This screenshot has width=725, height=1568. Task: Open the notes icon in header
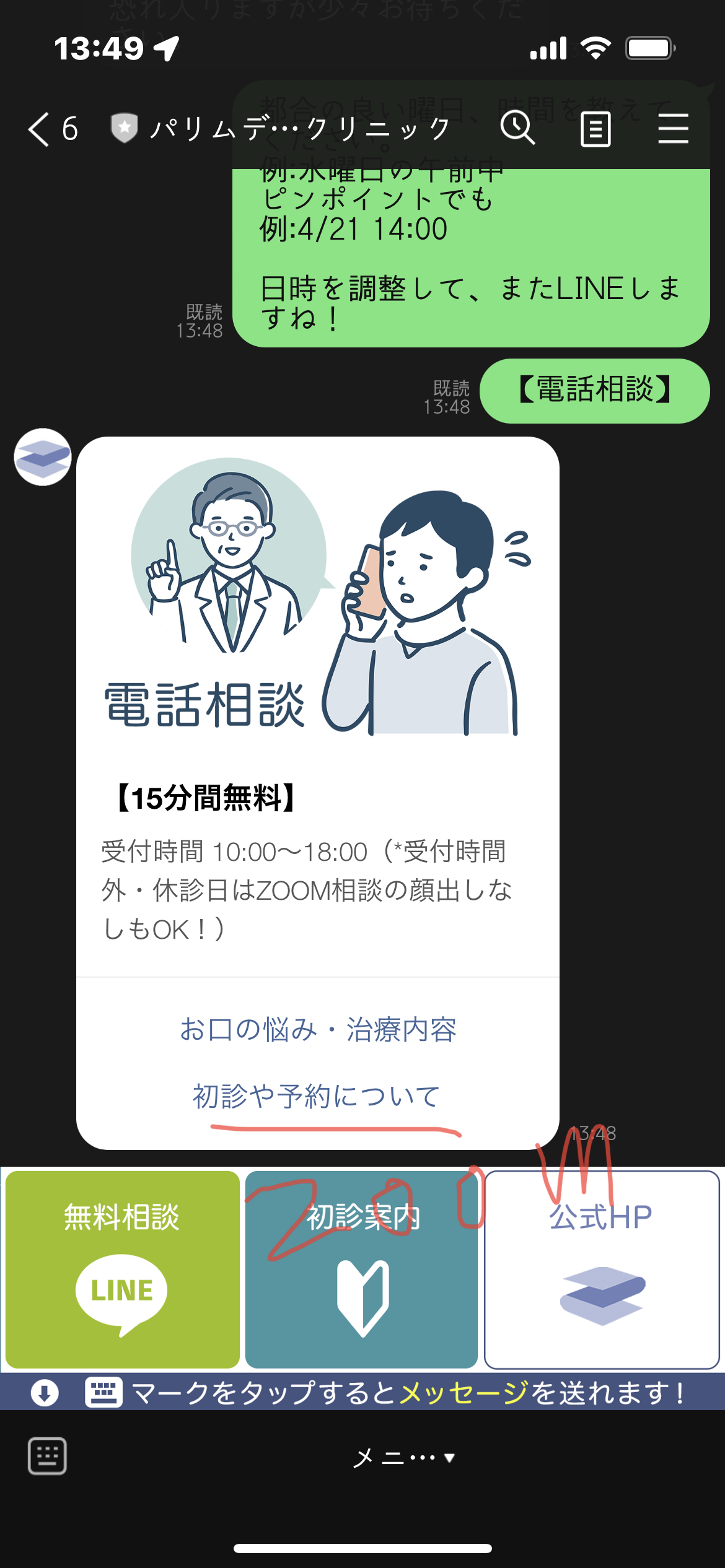(x=595, y=129)
